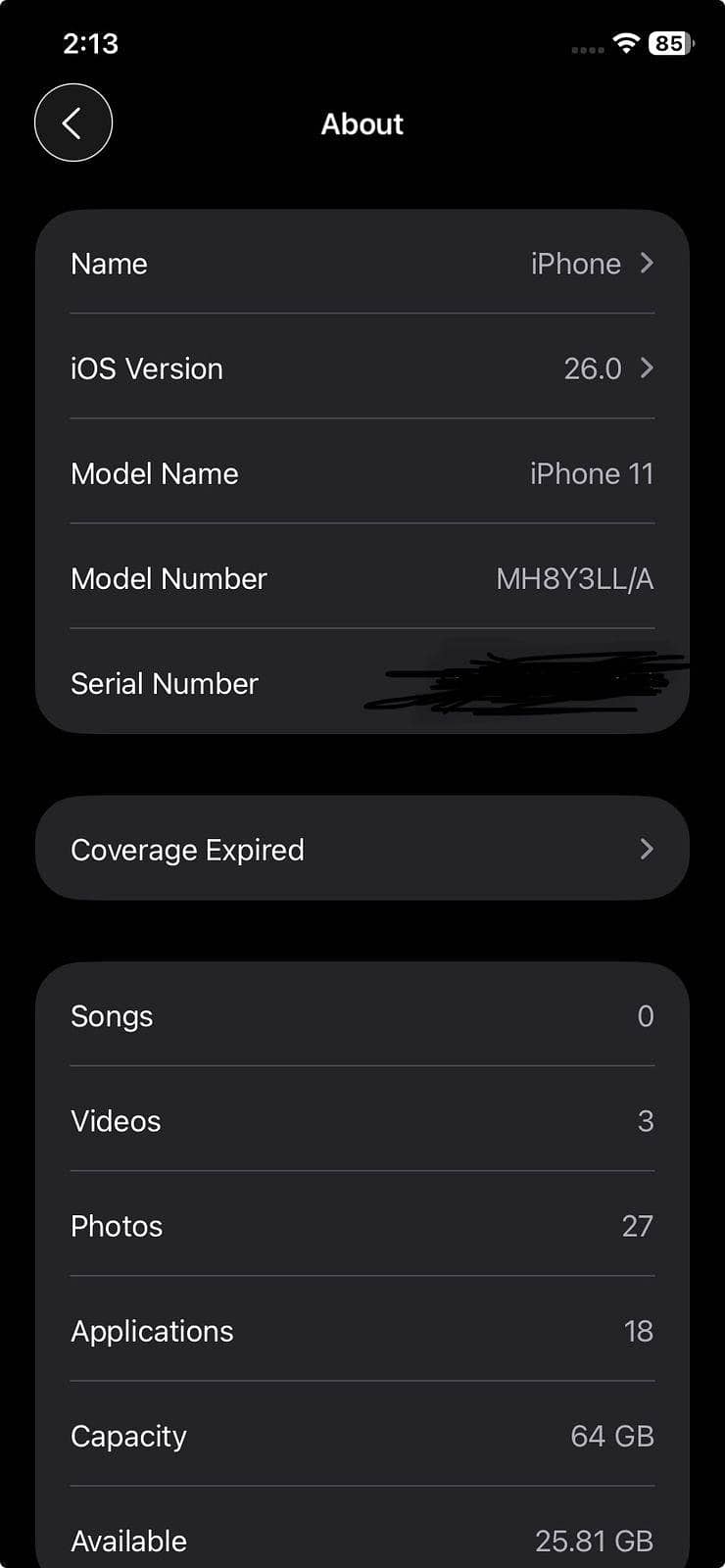Select the Available 25.81 GB row
The height and width of the screenshot is (1568, 725).
click(x=362, y=1541)
